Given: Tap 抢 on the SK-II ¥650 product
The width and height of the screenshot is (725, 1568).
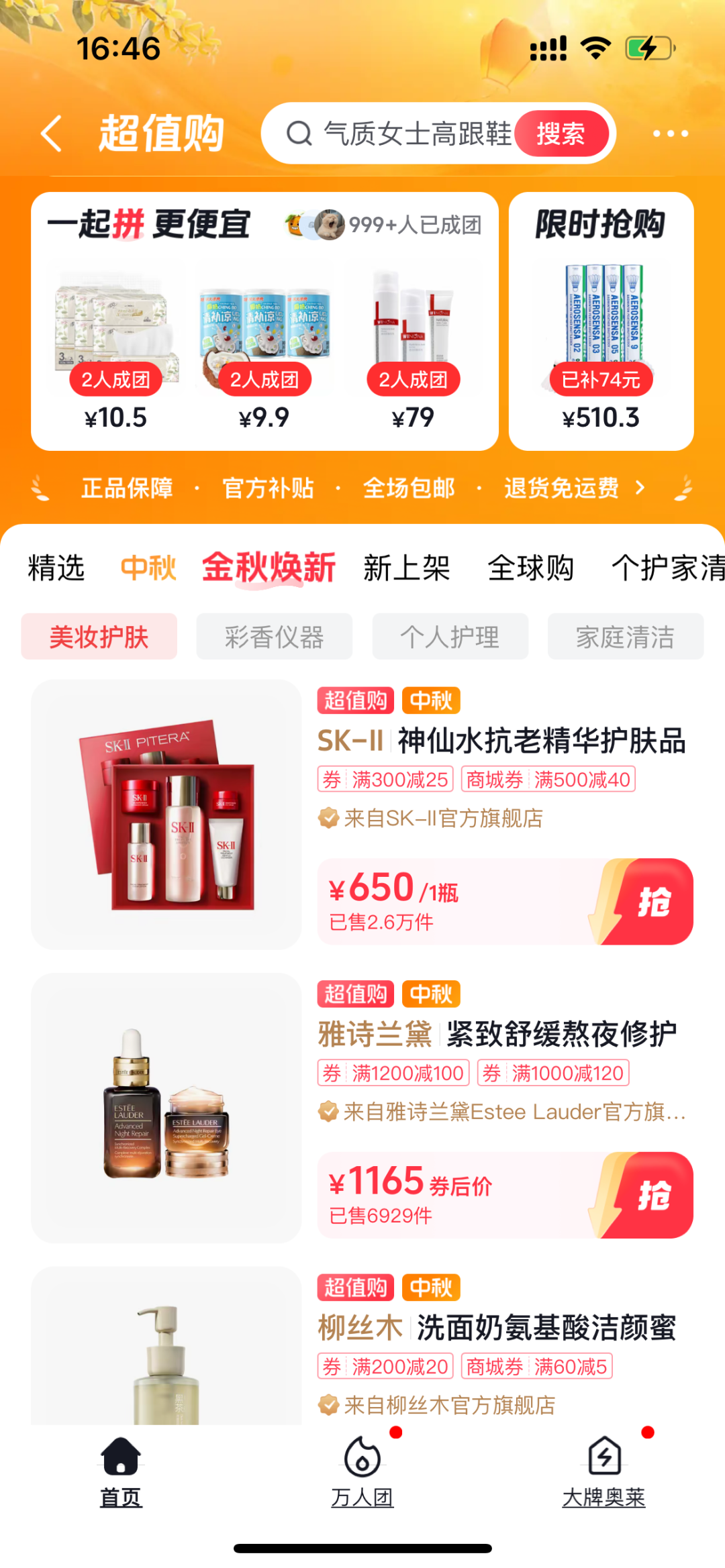Looking at the screenshot, I should [651, 902].
